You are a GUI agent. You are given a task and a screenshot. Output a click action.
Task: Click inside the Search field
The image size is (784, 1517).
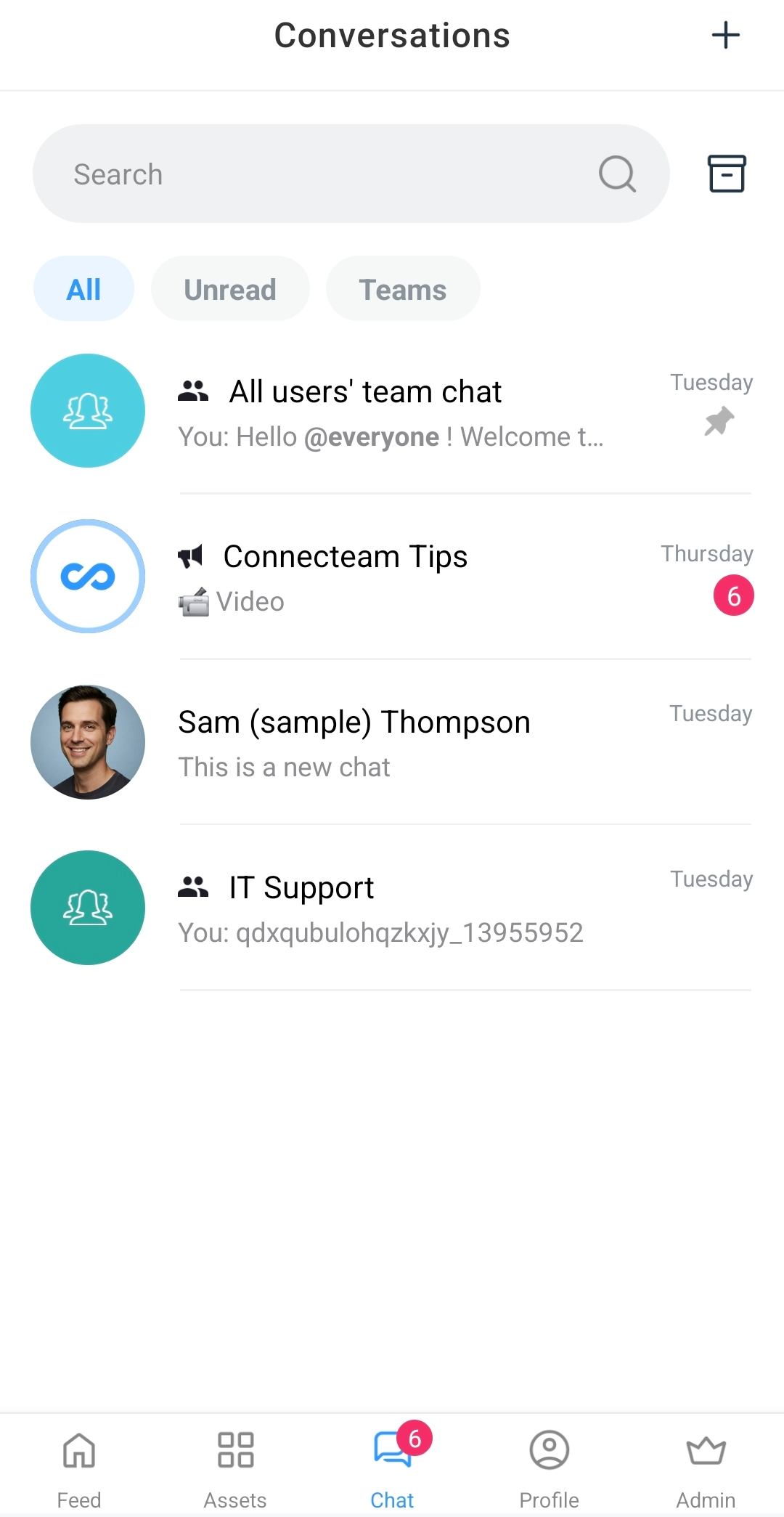tap(290, 174)
